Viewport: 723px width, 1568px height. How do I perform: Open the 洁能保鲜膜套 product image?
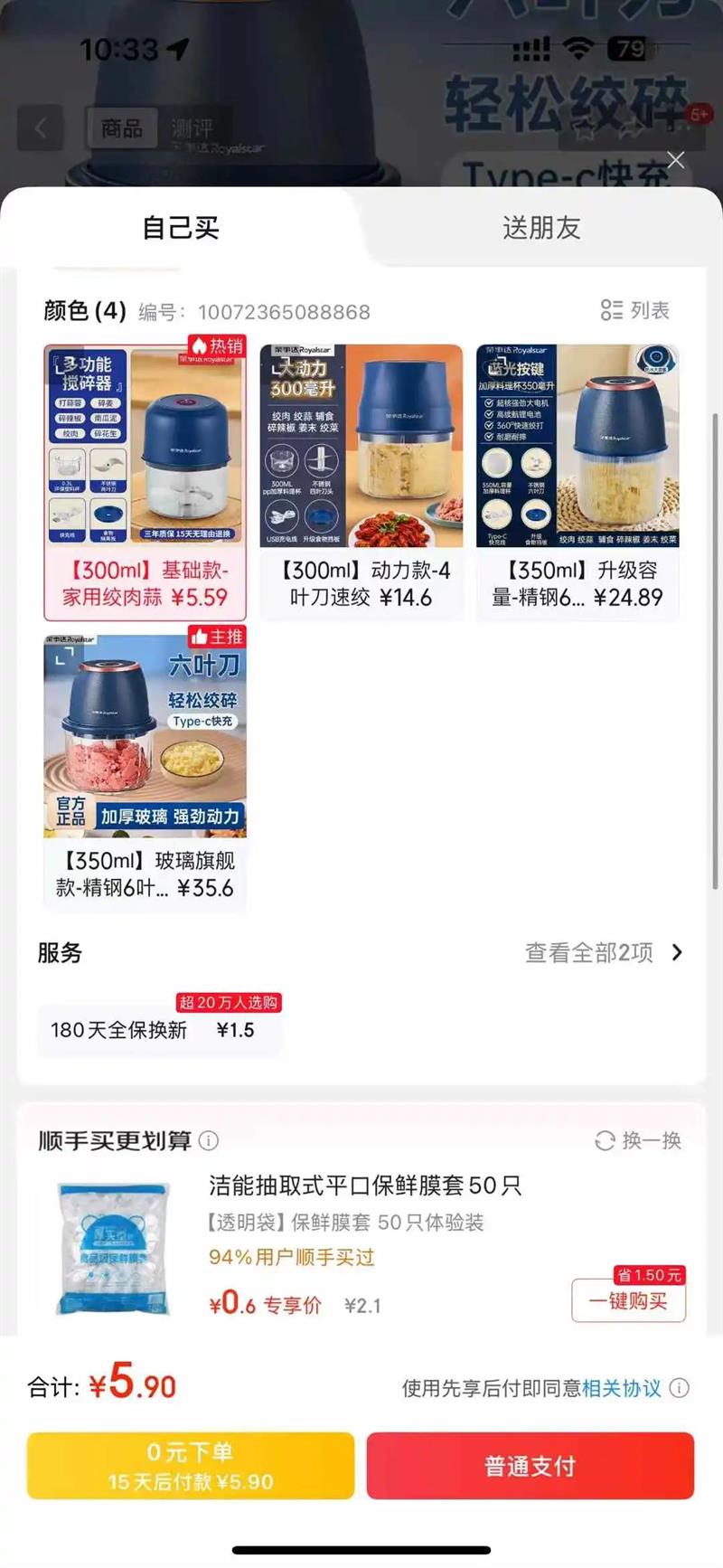click(x=113, y=1248)
